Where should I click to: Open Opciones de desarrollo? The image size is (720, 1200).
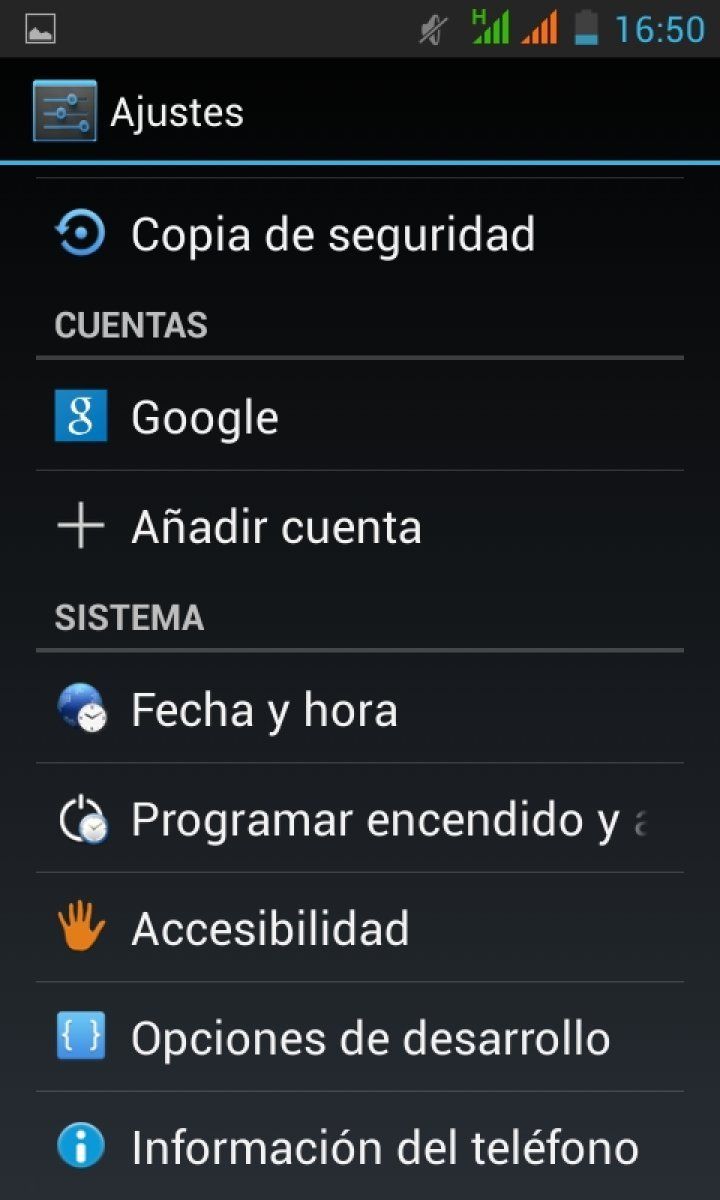point(370,1038)
